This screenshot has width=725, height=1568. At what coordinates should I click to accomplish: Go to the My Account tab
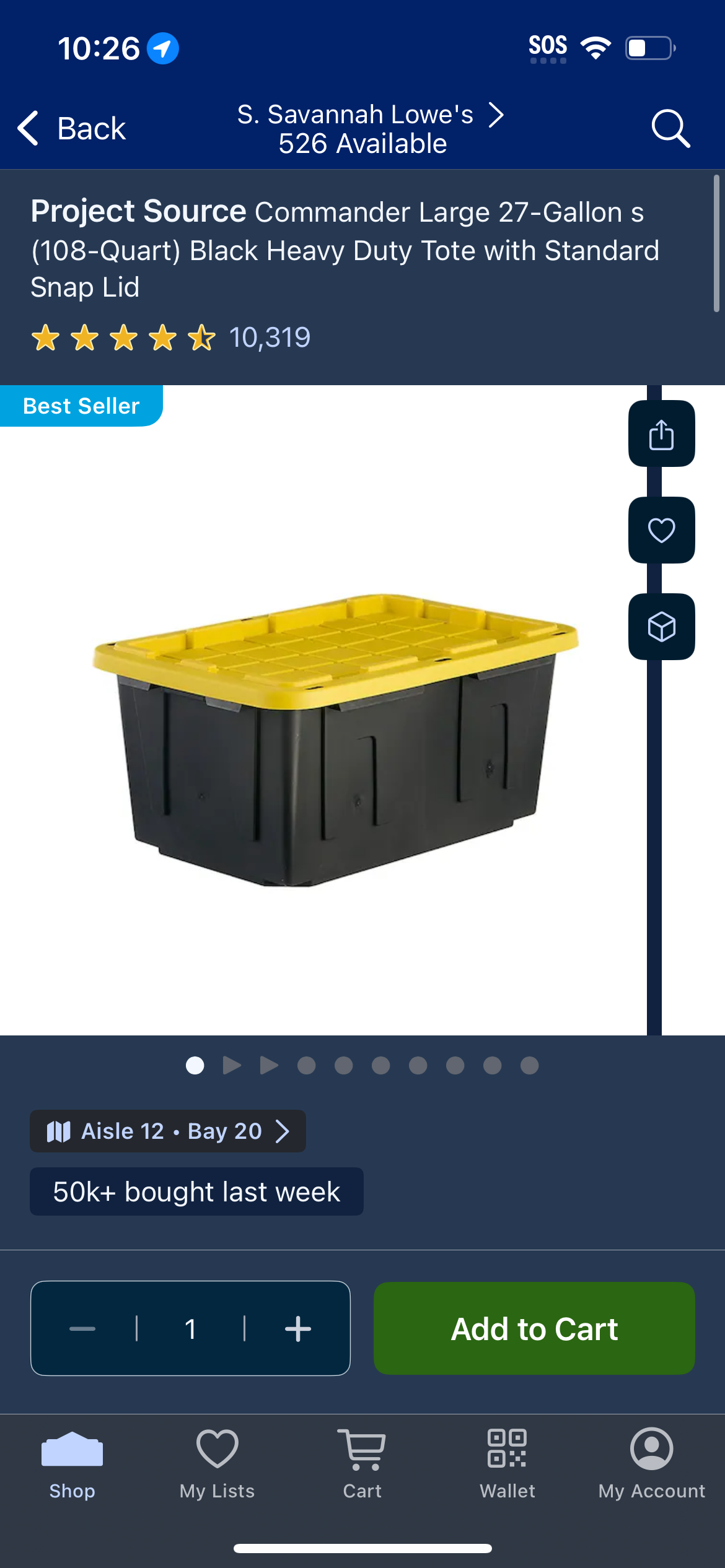652,1465
